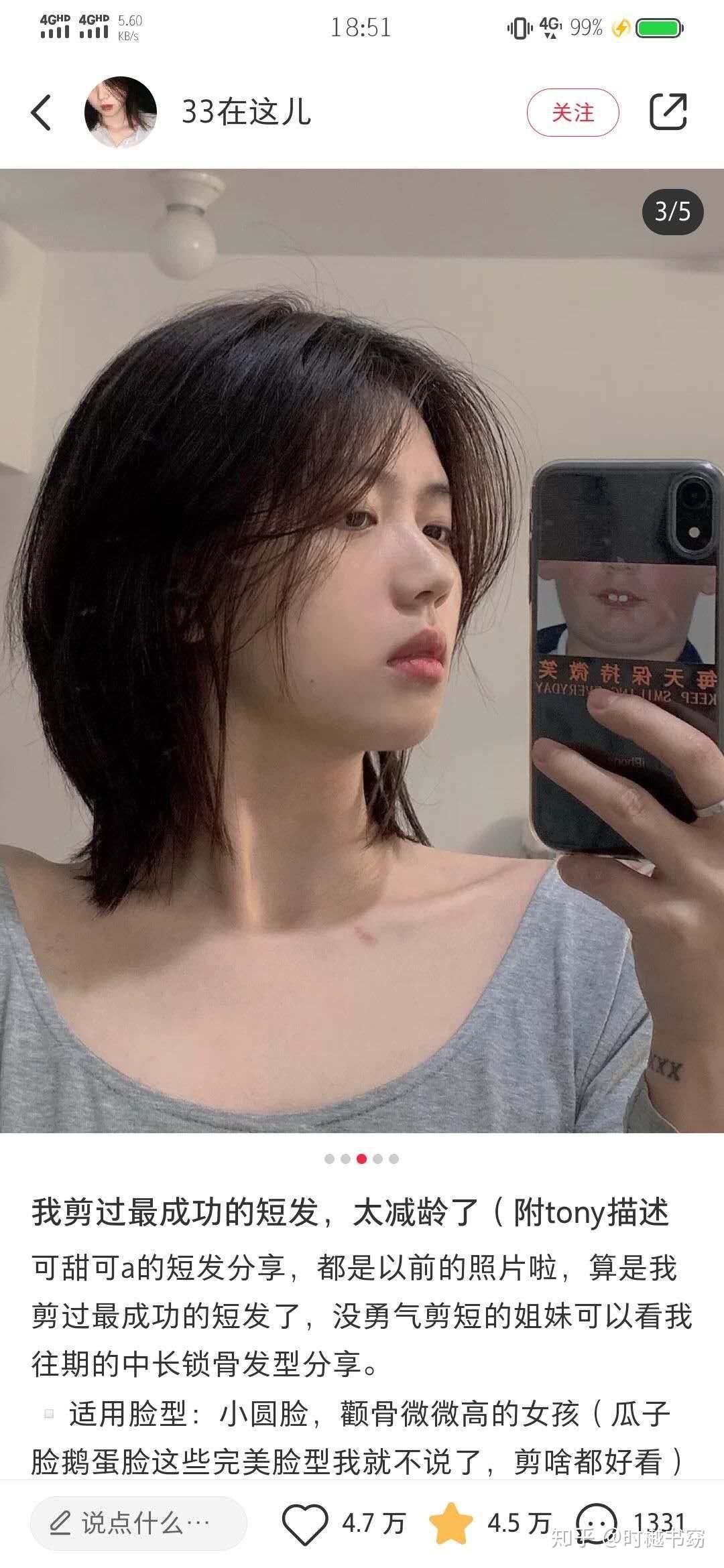Screen dimensions: 724x1568
Task: Open the comments bubble icon
Action: [x=596, y=1522]
